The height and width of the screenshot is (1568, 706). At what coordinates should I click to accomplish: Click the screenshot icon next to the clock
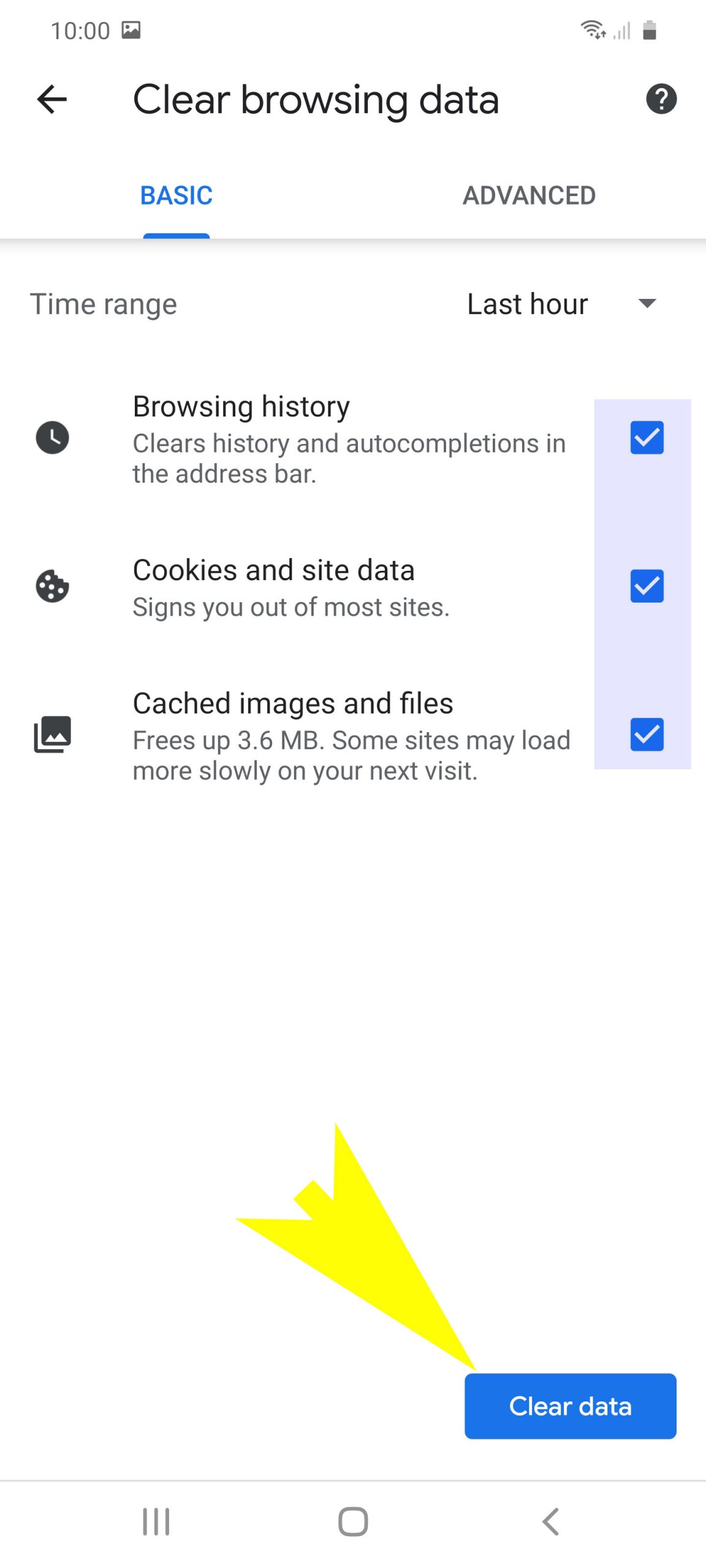pyautogui.click(x=132, y=28)
